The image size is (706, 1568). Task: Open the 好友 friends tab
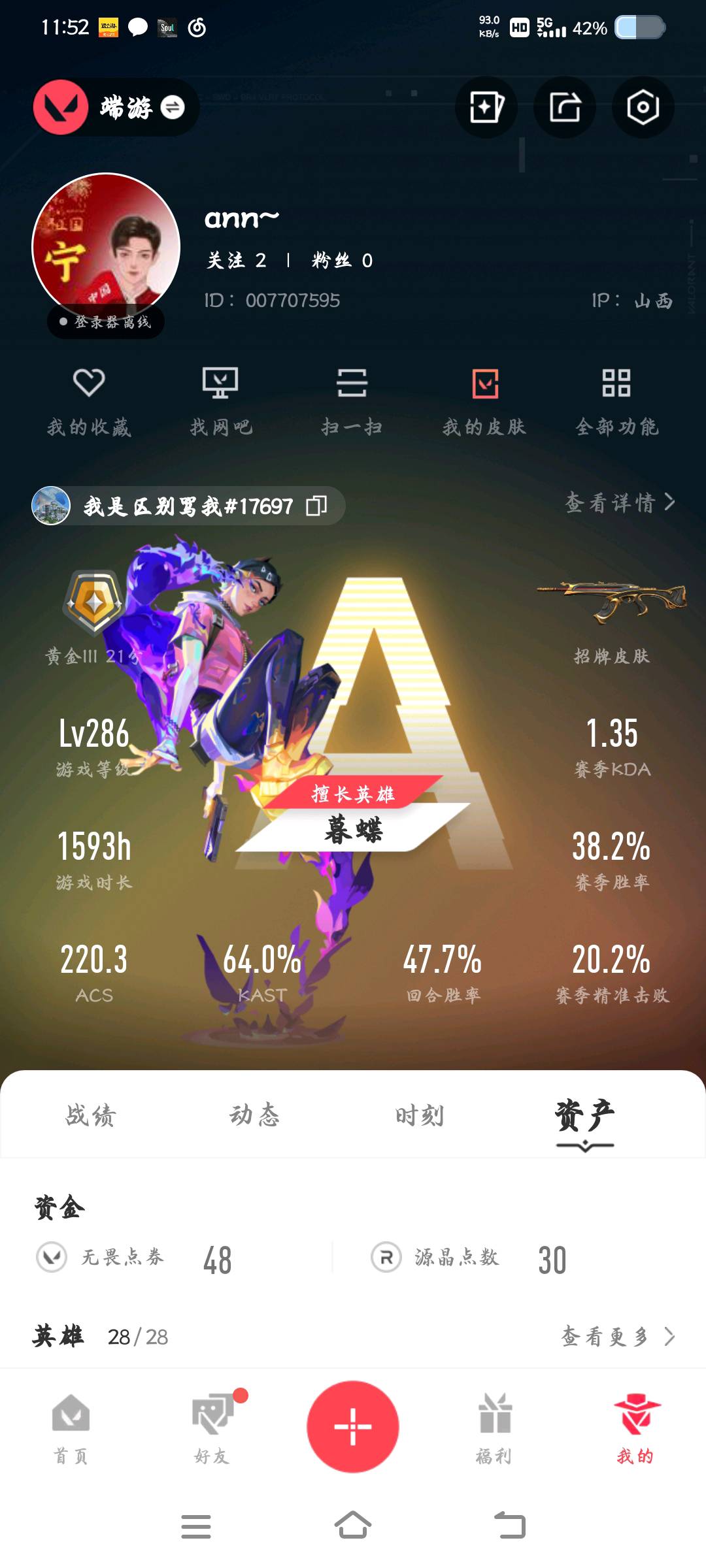[212, 1428]
